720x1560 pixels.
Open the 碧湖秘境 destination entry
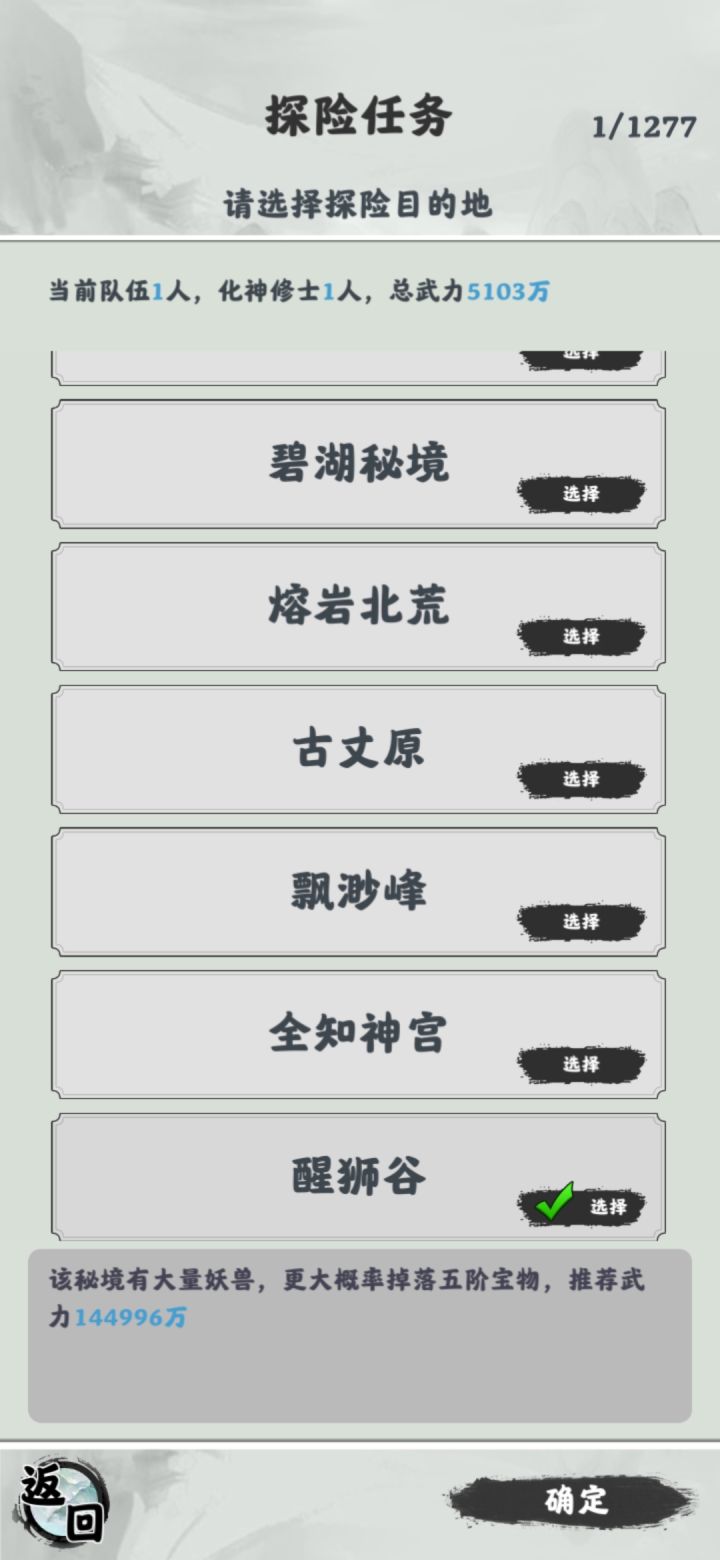tap(360, 462)
